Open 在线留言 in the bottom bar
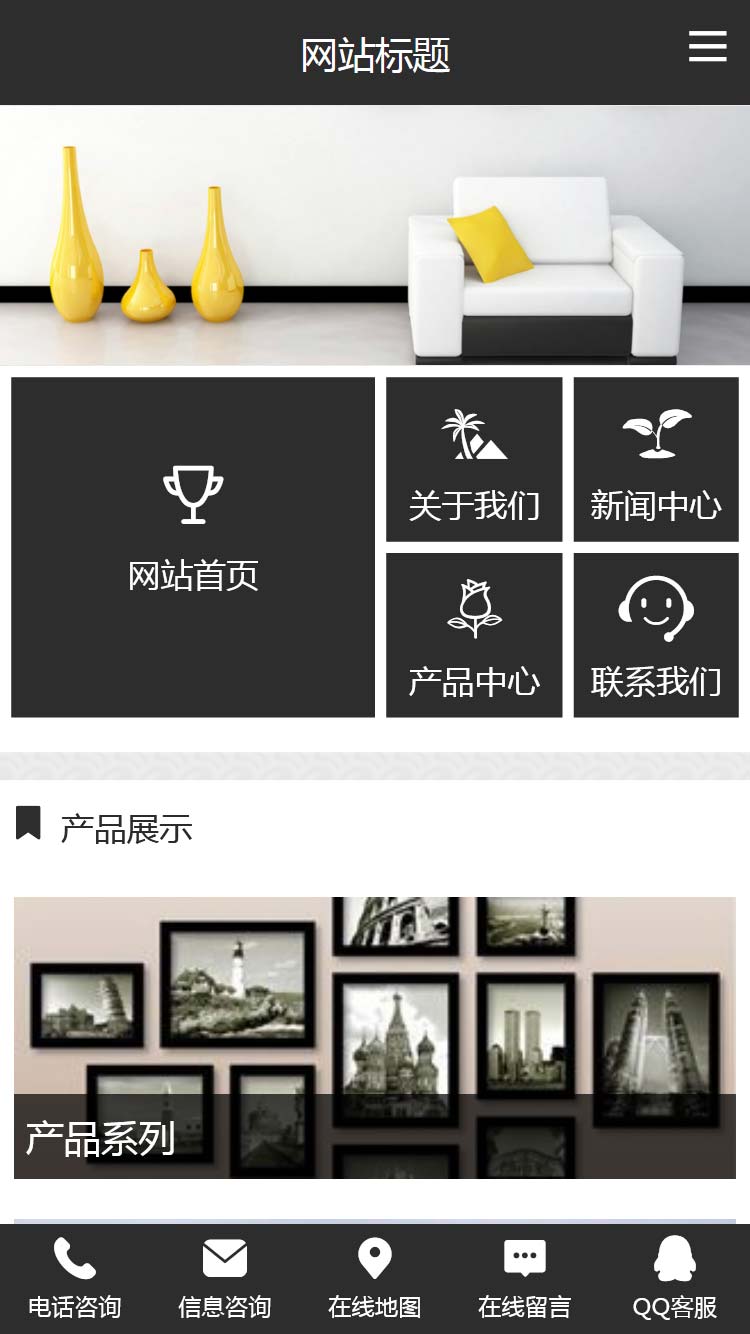This screenshot has width=750, height=1334. (x=525, y=1278)
